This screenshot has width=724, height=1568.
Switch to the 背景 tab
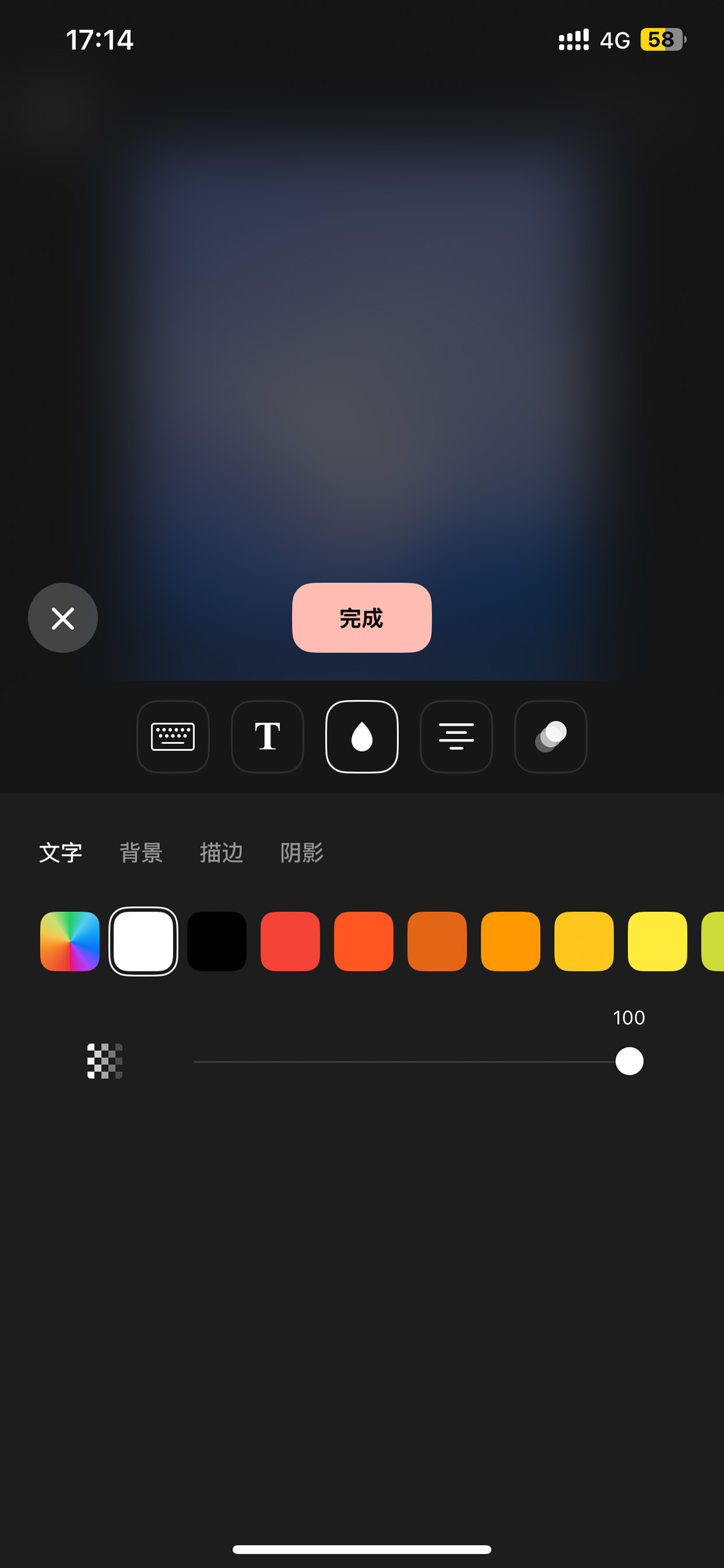pyautogui.click(x=141, y=853)
